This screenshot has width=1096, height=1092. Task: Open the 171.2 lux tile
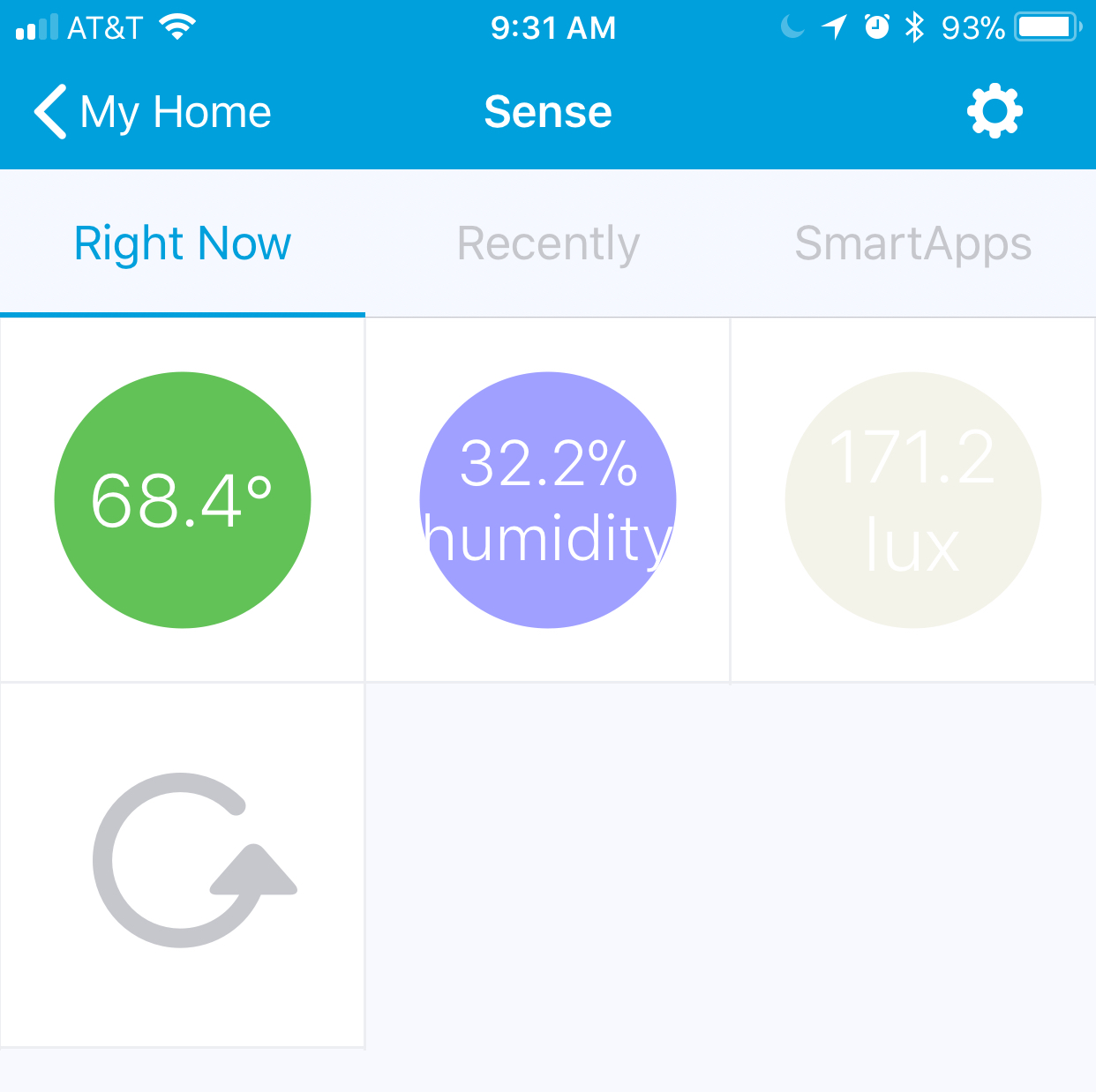912,500
